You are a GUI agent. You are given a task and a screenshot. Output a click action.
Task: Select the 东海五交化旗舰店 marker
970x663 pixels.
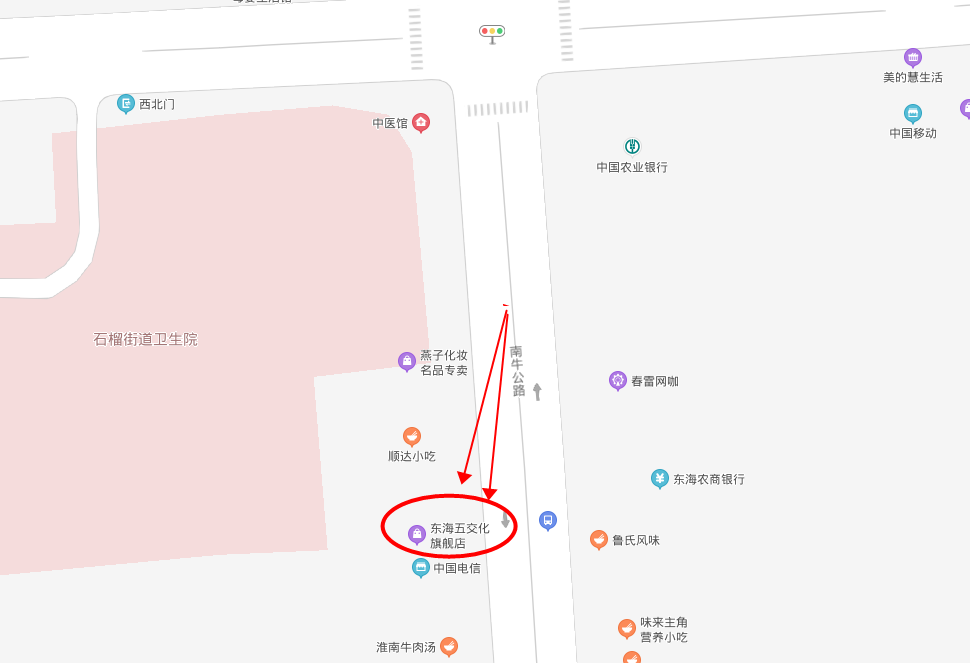click(x=417, y=535)
